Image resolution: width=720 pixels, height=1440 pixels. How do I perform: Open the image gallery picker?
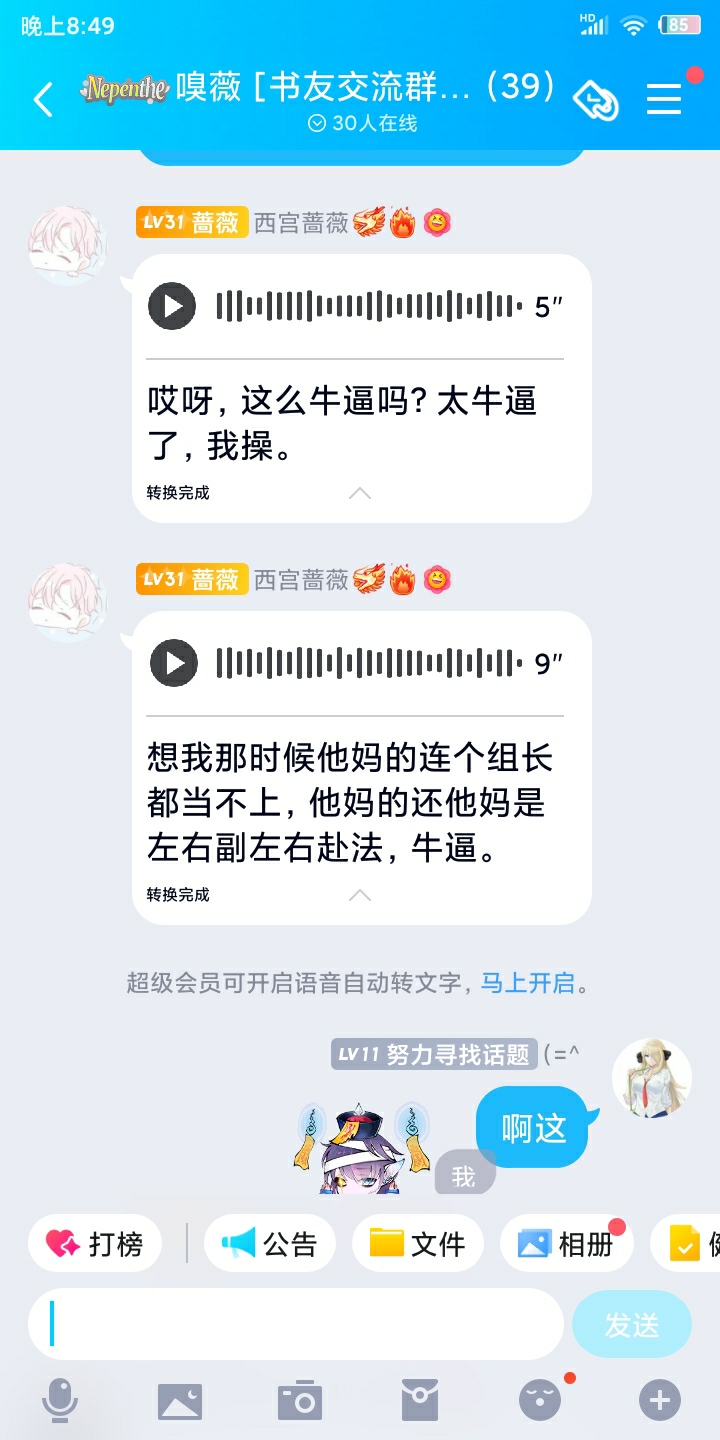tap(180, 1401)
